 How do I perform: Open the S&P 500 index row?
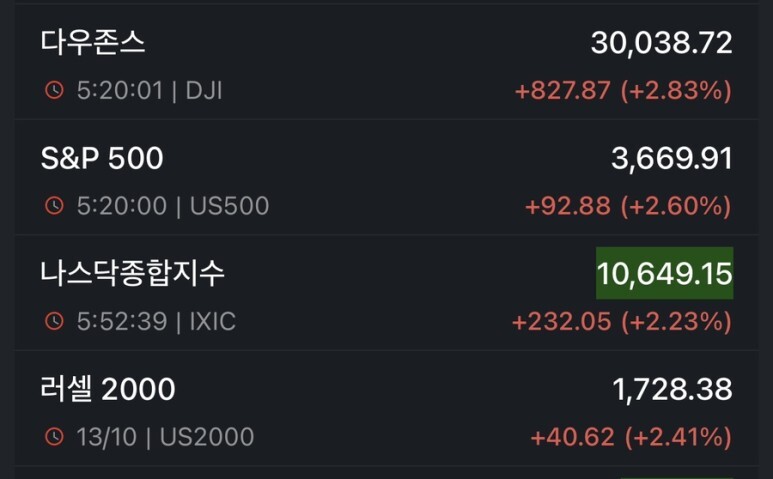click(x=386, y=177)
